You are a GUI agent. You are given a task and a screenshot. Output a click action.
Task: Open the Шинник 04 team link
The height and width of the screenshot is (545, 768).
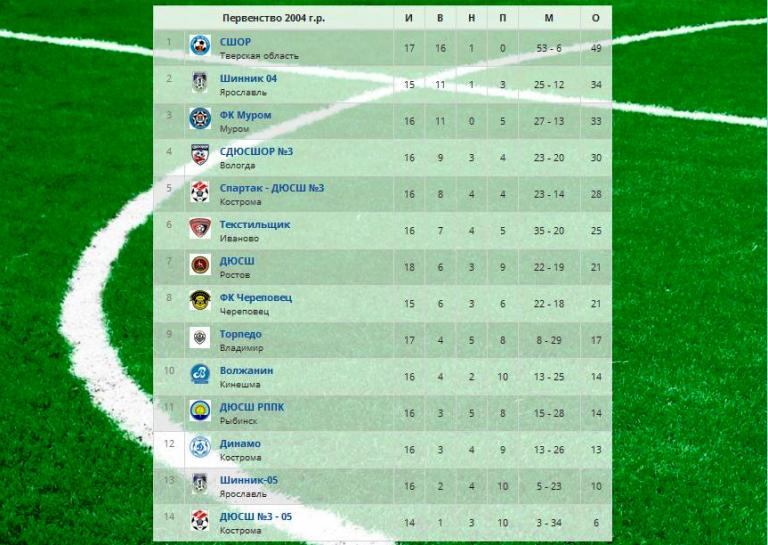pyautogui.click(x=248, y=78)
